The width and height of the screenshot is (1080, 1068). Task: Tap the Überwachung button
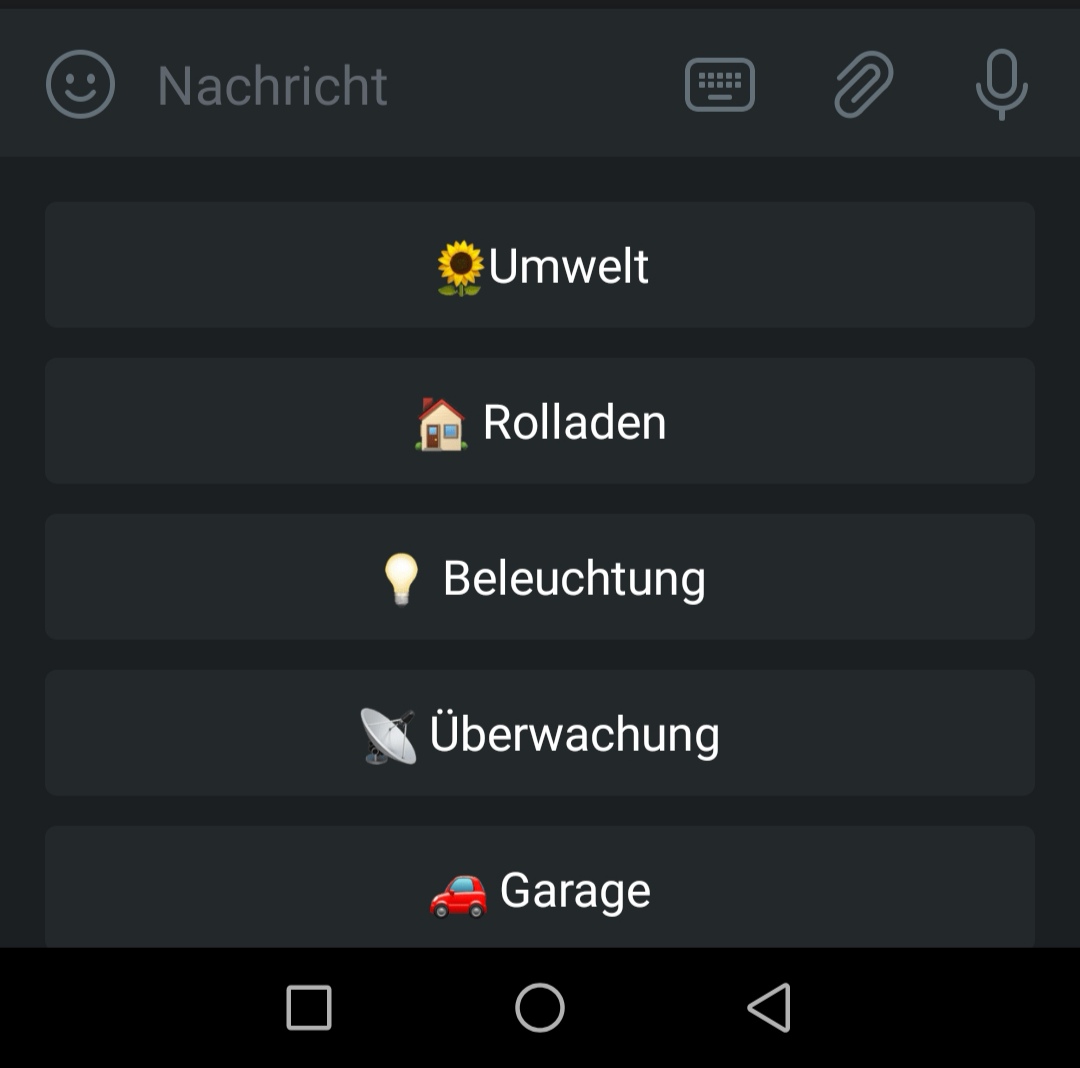tap(540, 733)
